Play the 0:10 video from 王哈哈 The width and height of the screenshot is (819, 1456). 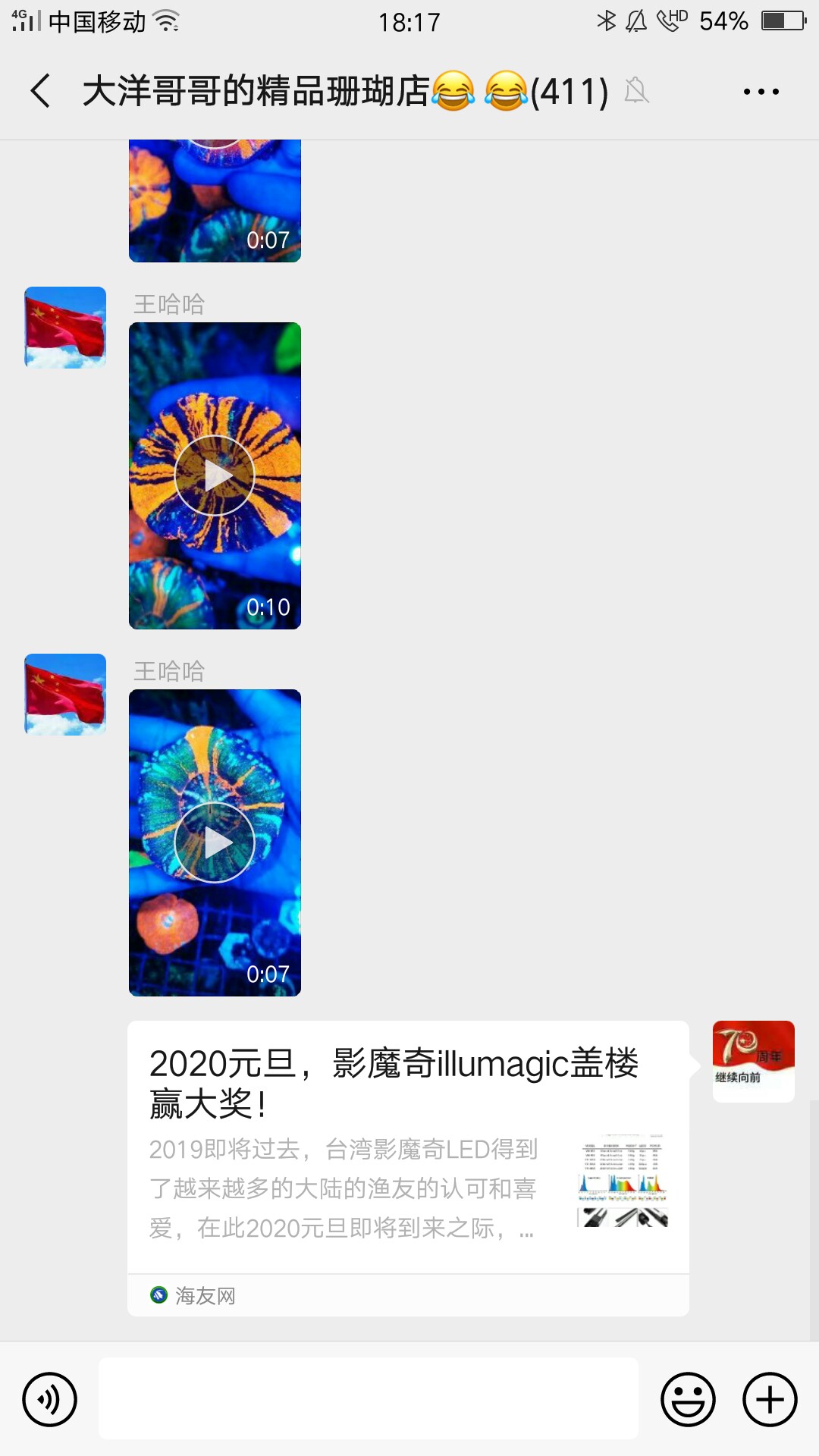tap(215, 475)
